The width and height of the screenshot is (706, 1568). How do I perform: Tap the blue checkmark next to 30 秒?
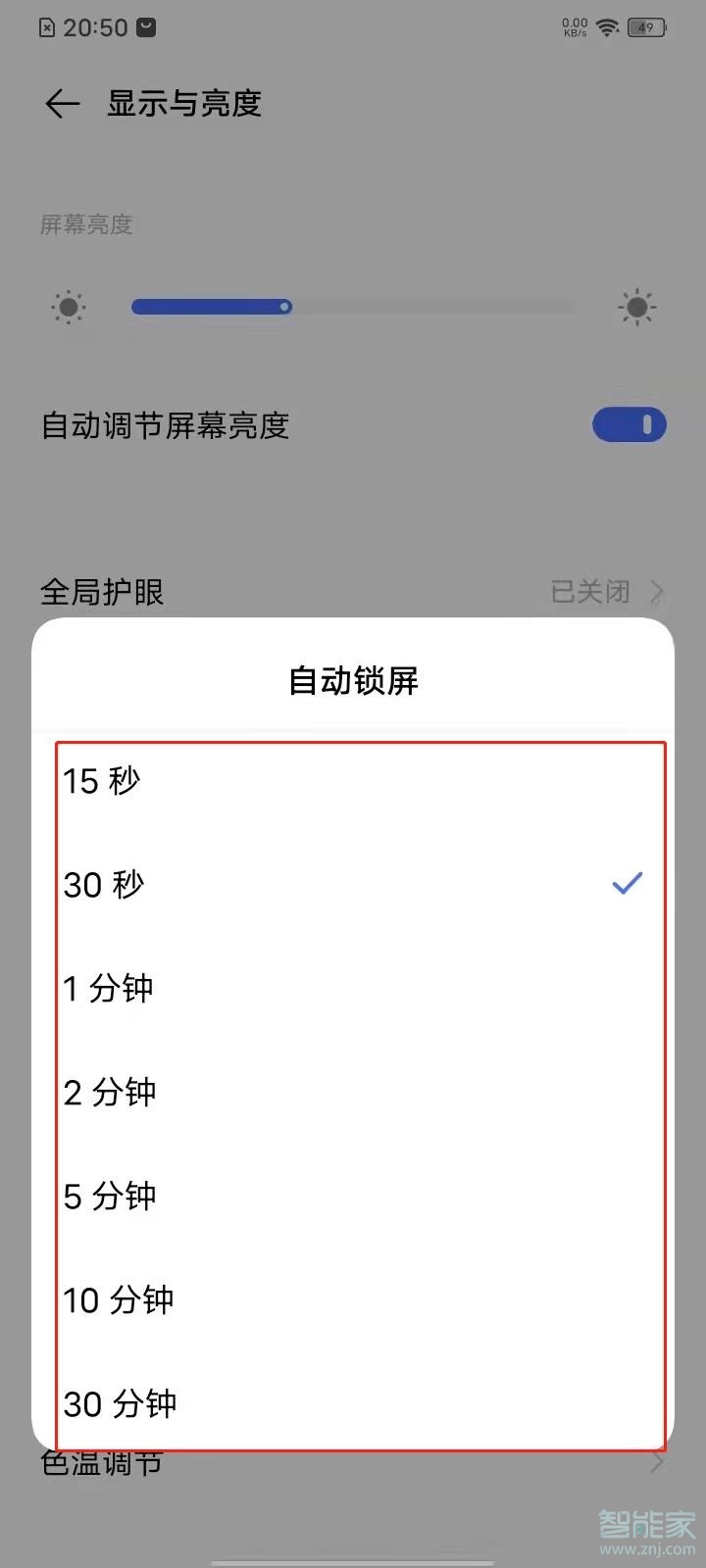click(627, 883)
